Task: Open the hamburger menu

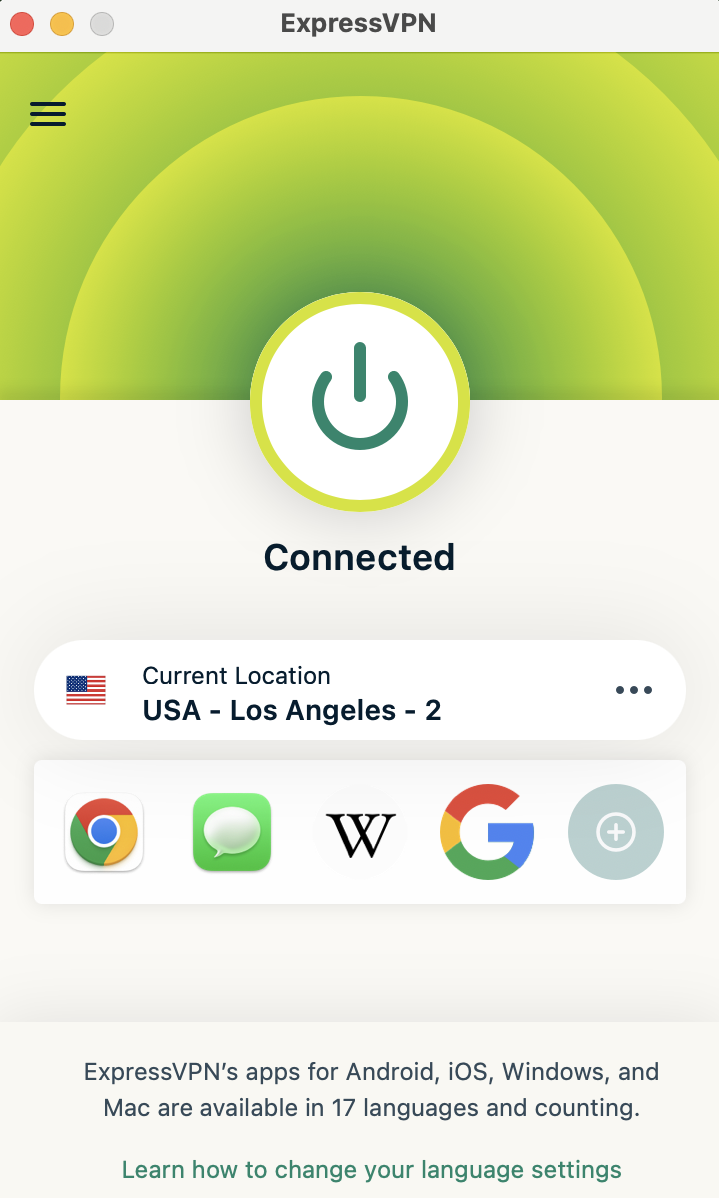Action: pos(48,114)
